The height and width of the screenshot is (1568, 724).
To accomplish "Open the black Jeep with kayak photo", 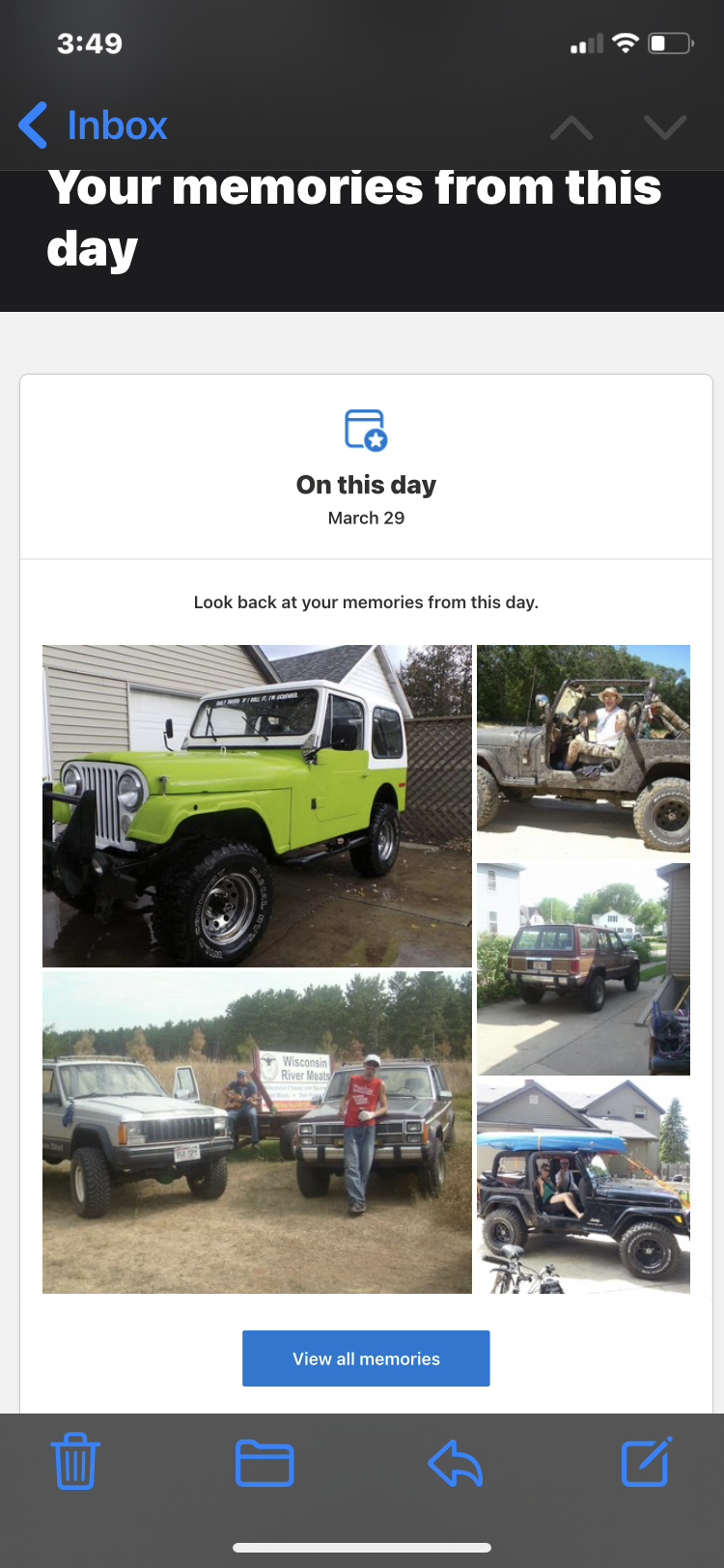I will point(583,1187).
